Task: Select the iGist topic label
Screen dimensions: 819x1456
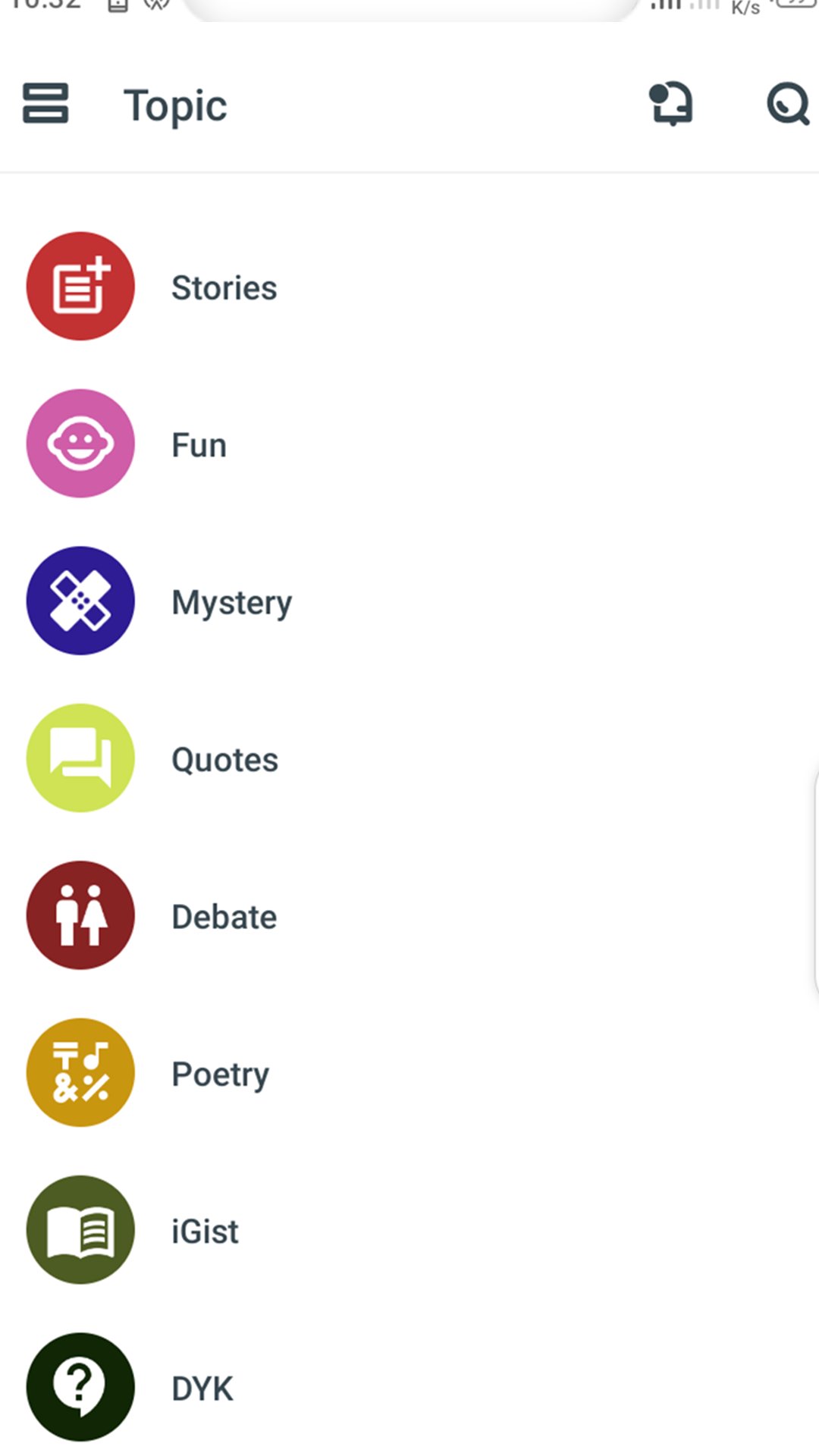Action: click(203, 1231)
